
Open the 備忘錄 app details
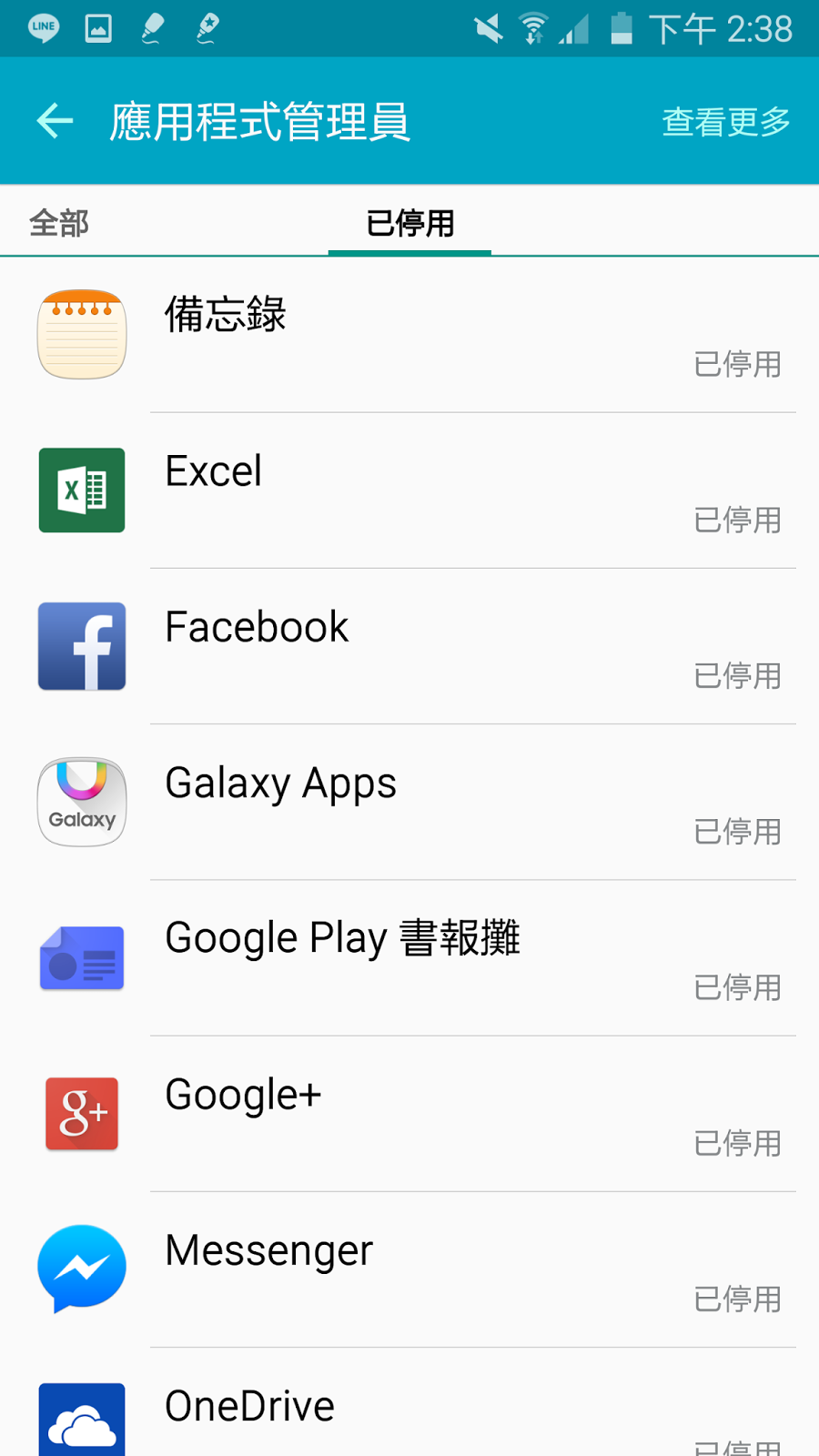click(409, 335)
